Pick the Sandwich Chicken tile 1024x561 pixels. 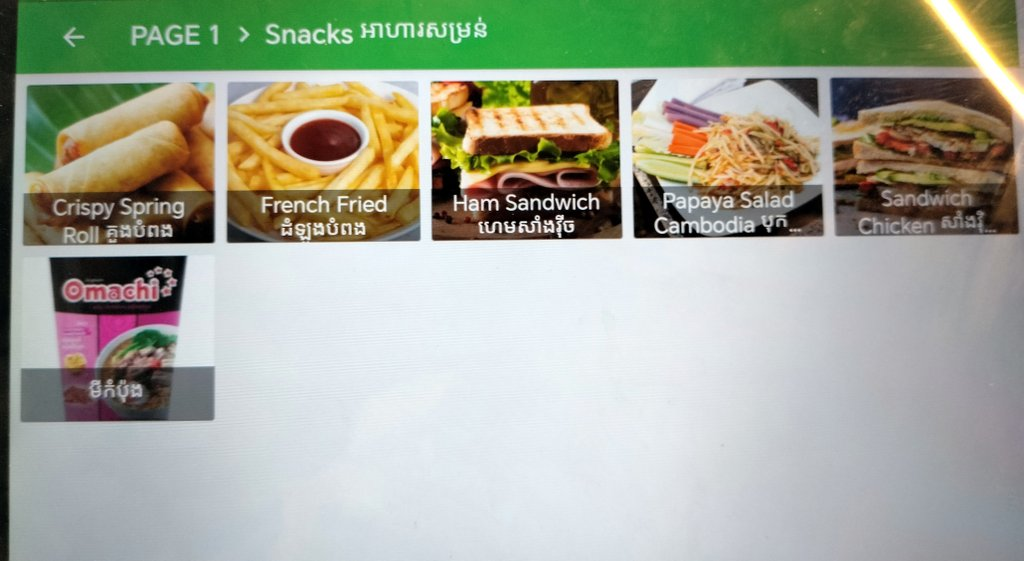point(923,157)
